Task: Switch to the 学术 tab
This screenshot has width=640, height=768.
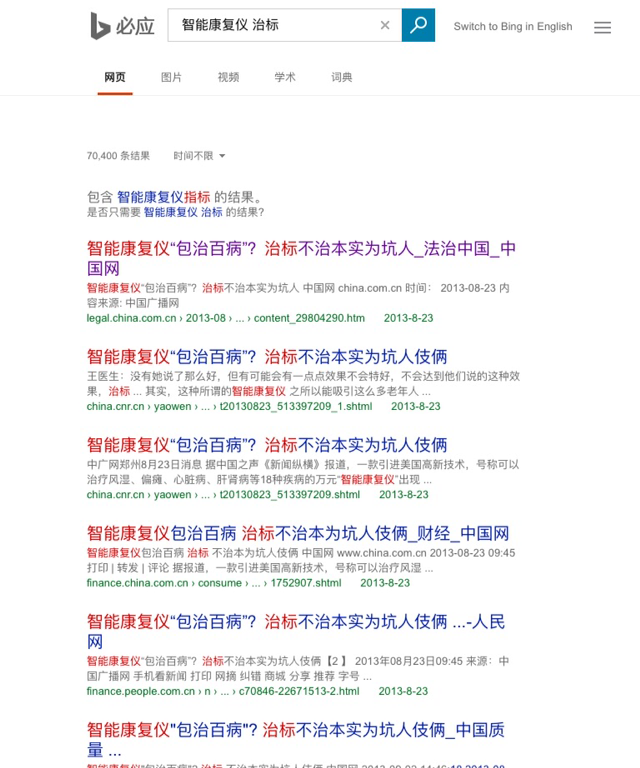Action: [x=285, y=77]
